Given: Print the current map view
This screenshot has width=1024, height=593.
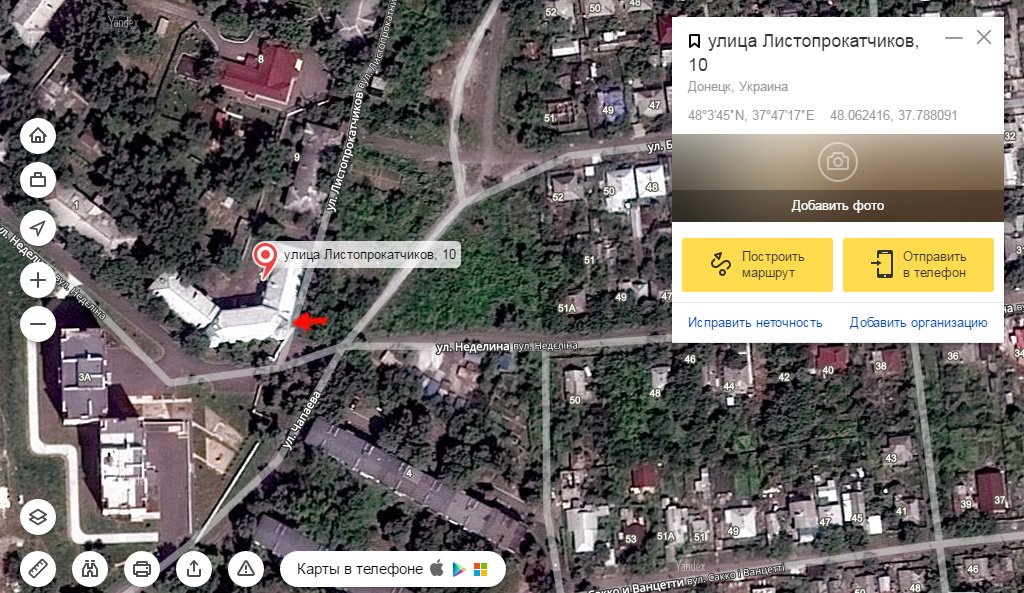Looking at the screenshot, I should tap(142, 569).
